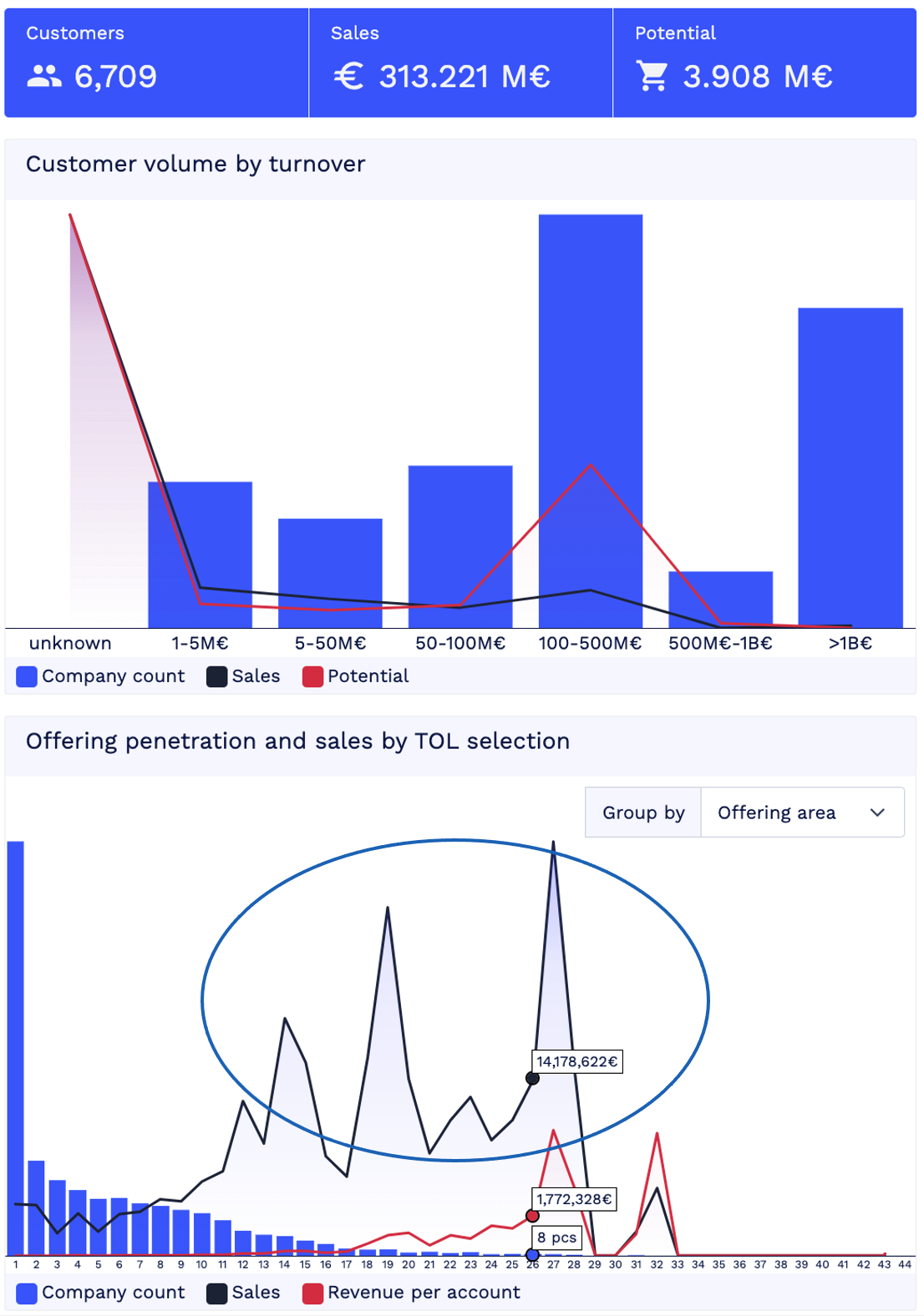Toggle Company count legend in turnover chart
Viewport: 924px width, 1316px height.
click(x=101, y=676)
